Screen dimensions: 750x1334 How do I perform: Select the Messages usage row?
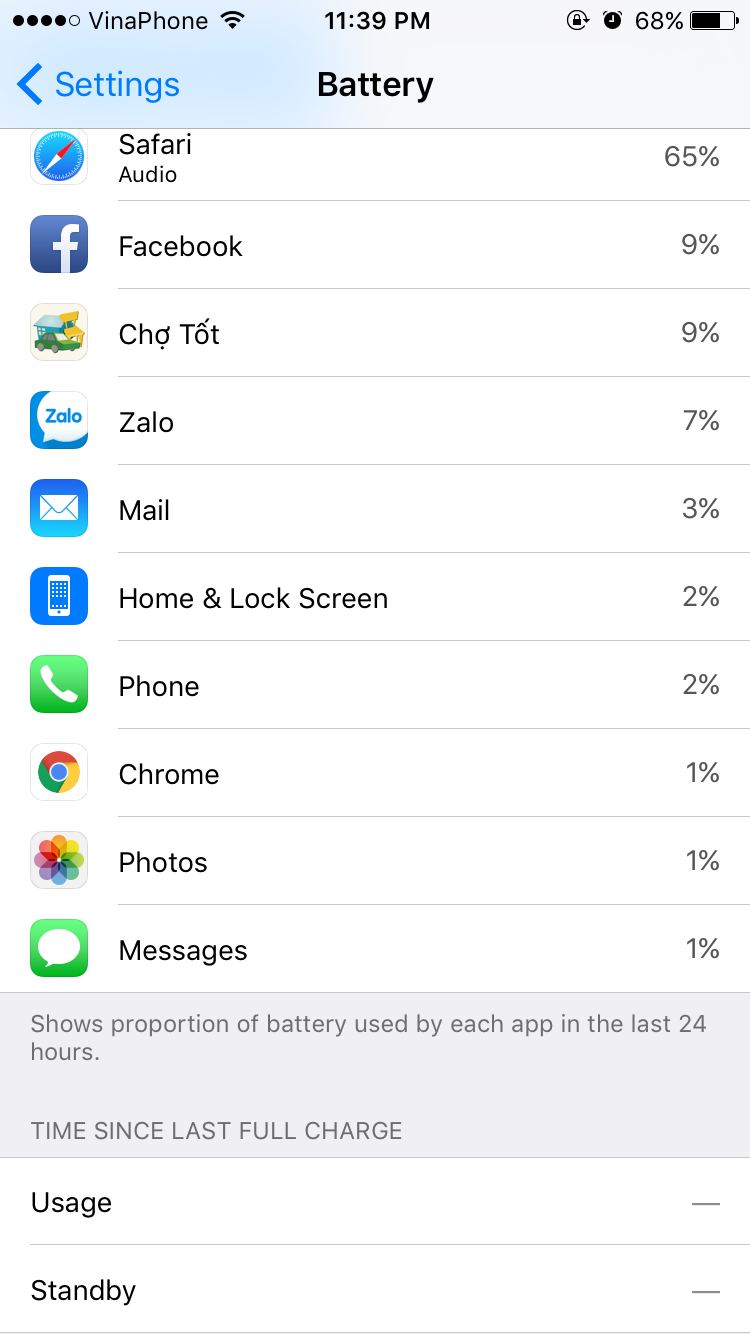[x=375, y=949]
